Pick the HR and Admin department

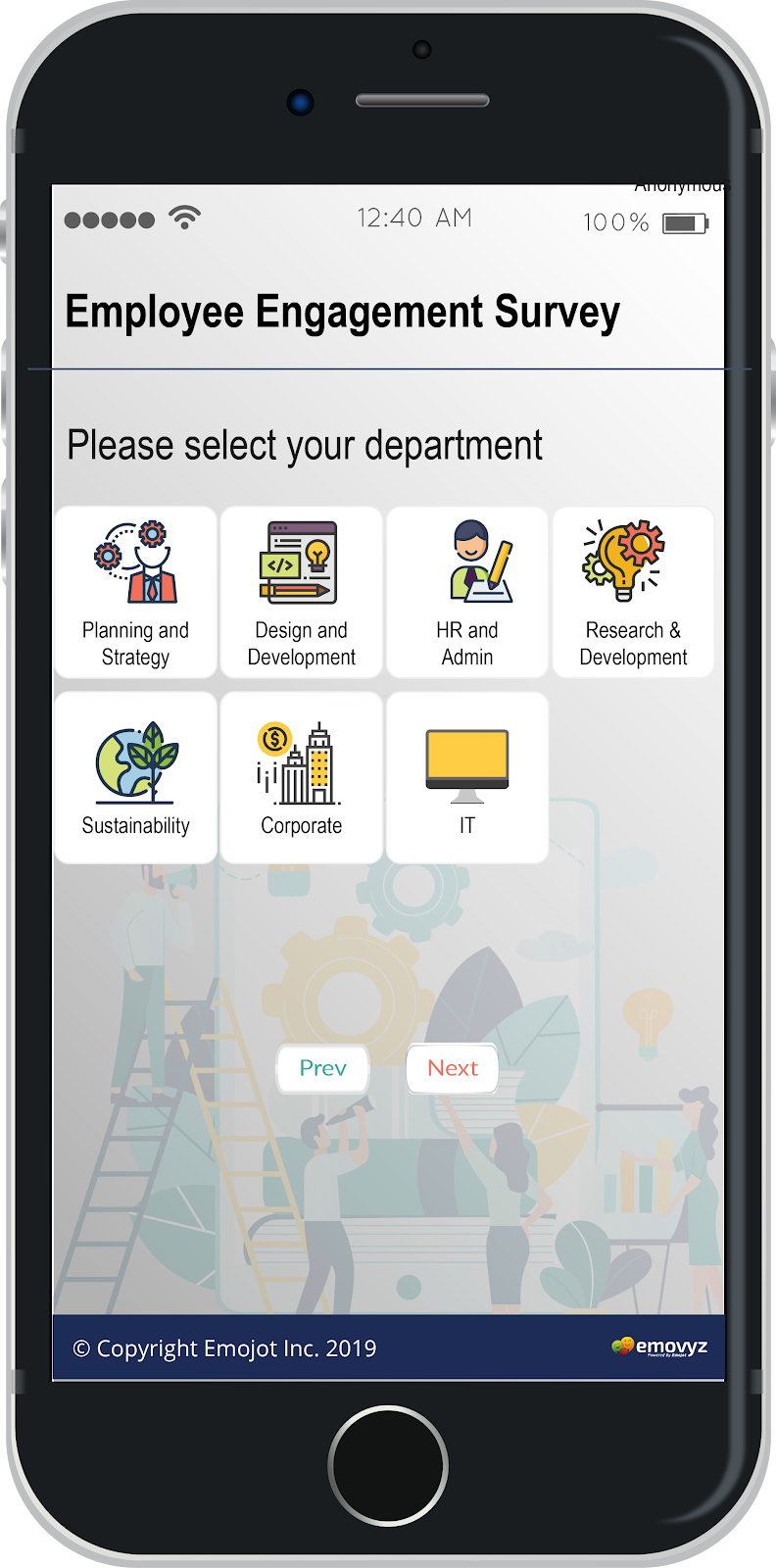(x=467, y=592)
